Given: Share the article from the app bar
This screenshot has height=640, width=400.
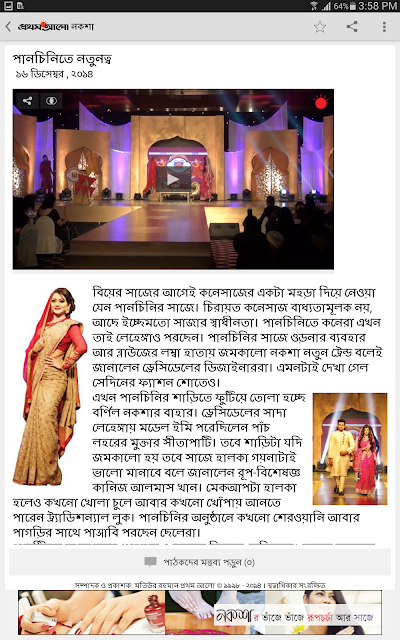Looking at the screenshot, I should click(352, 27).
